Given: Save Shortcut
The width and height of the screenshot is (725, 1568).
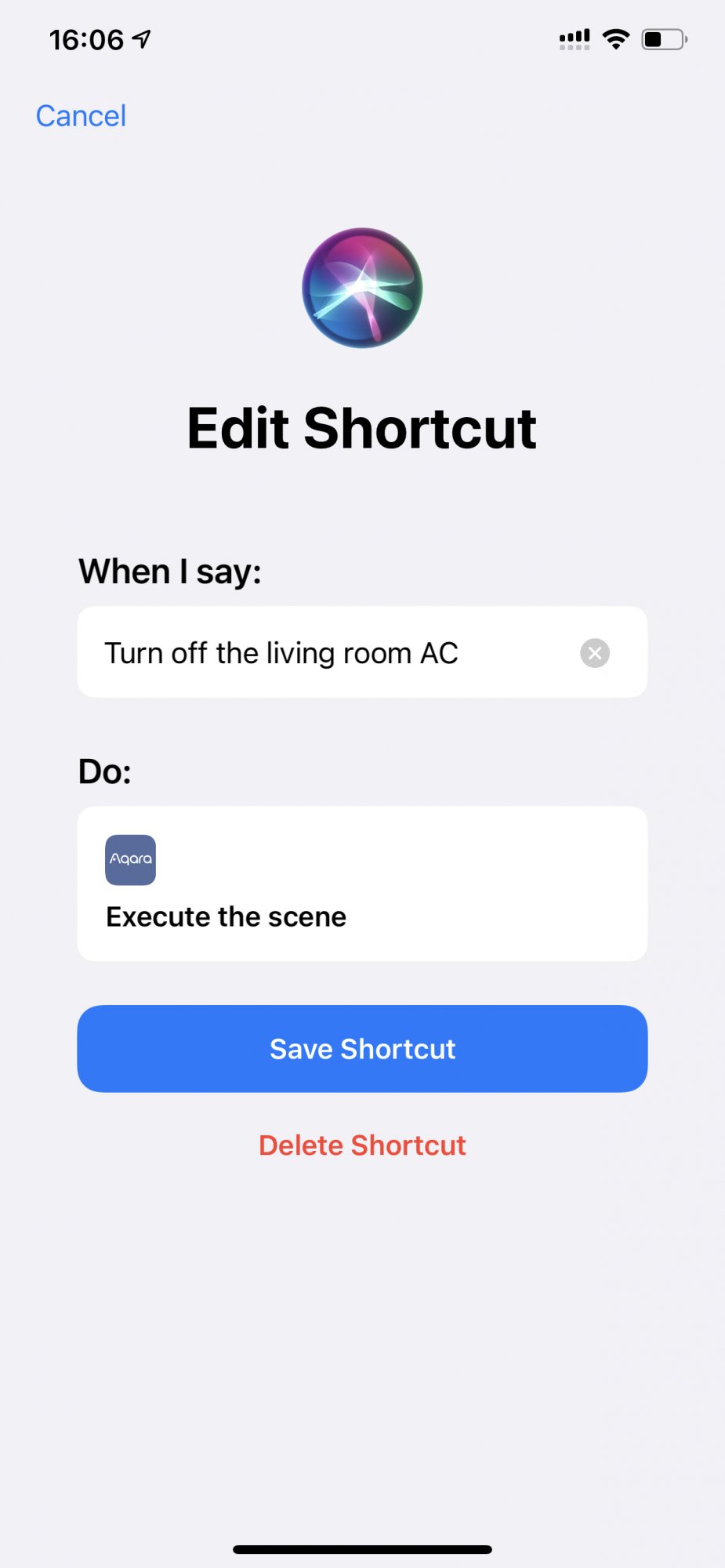Looking at the screenshot, I should [362, 1048].
